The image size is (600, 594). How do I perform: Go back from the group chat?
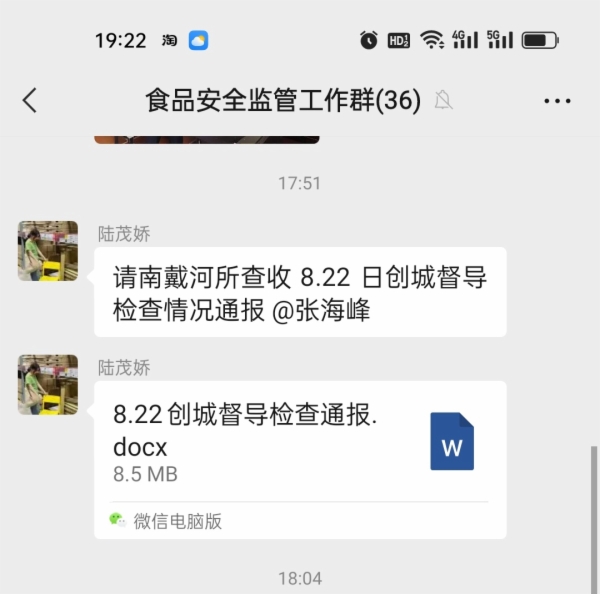tap(30, 100)
